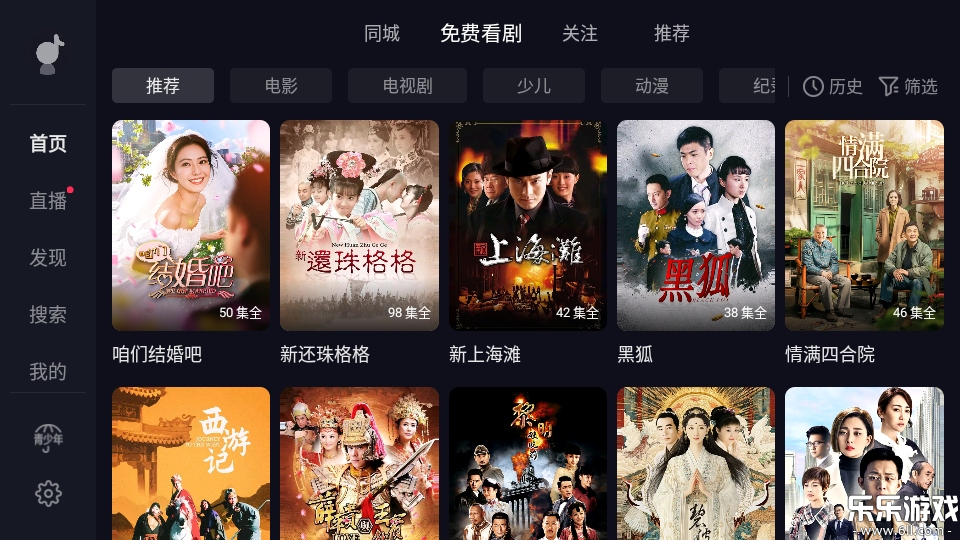Watch 新上海滩 series
This screenshot has height=540, width=960.
[528, 225]
